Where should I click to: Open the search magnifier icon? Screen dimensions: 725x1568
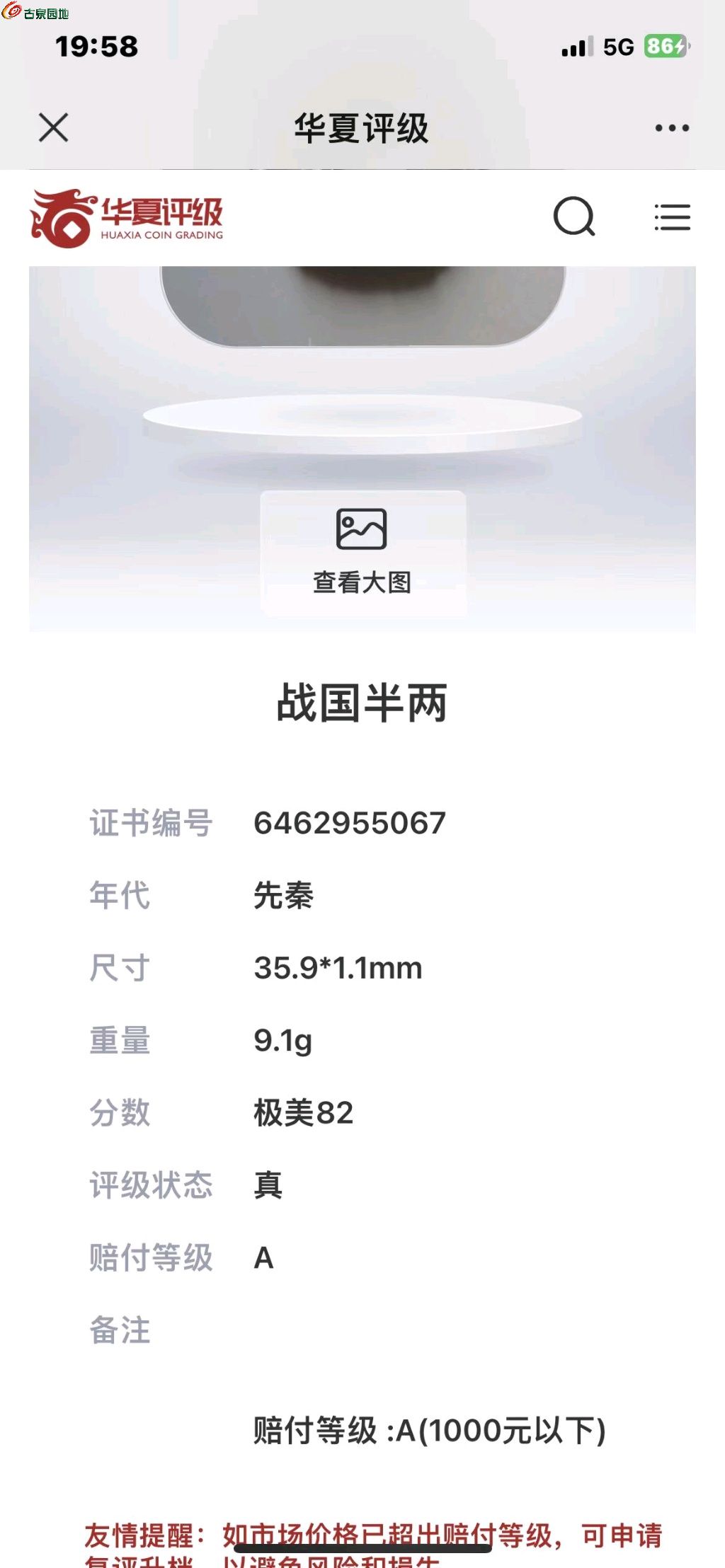click(x=573, y=217)
